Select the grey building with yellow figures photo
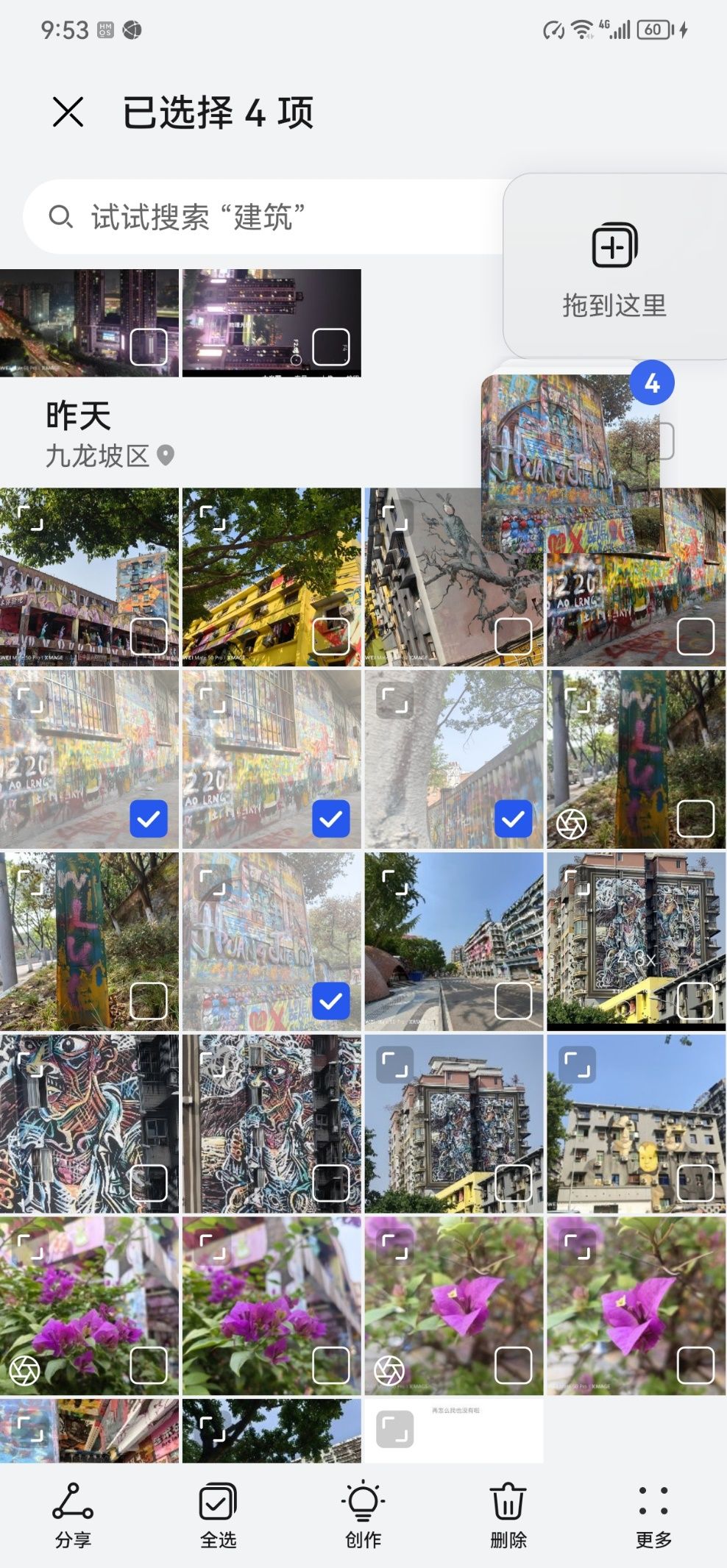Screen dimensions: 727x1568 [695, 1183]
